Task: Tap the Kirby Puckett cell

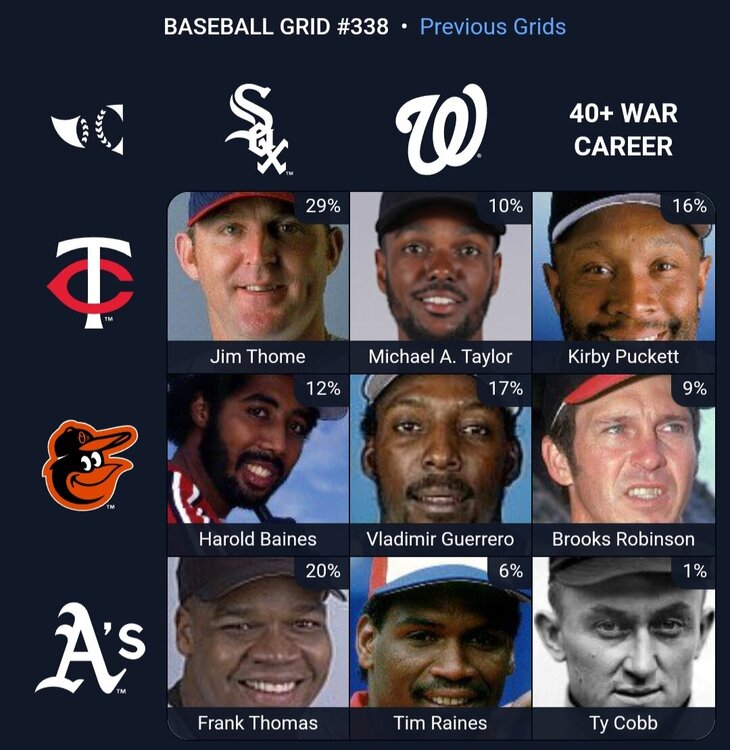Action: (623, 280)
